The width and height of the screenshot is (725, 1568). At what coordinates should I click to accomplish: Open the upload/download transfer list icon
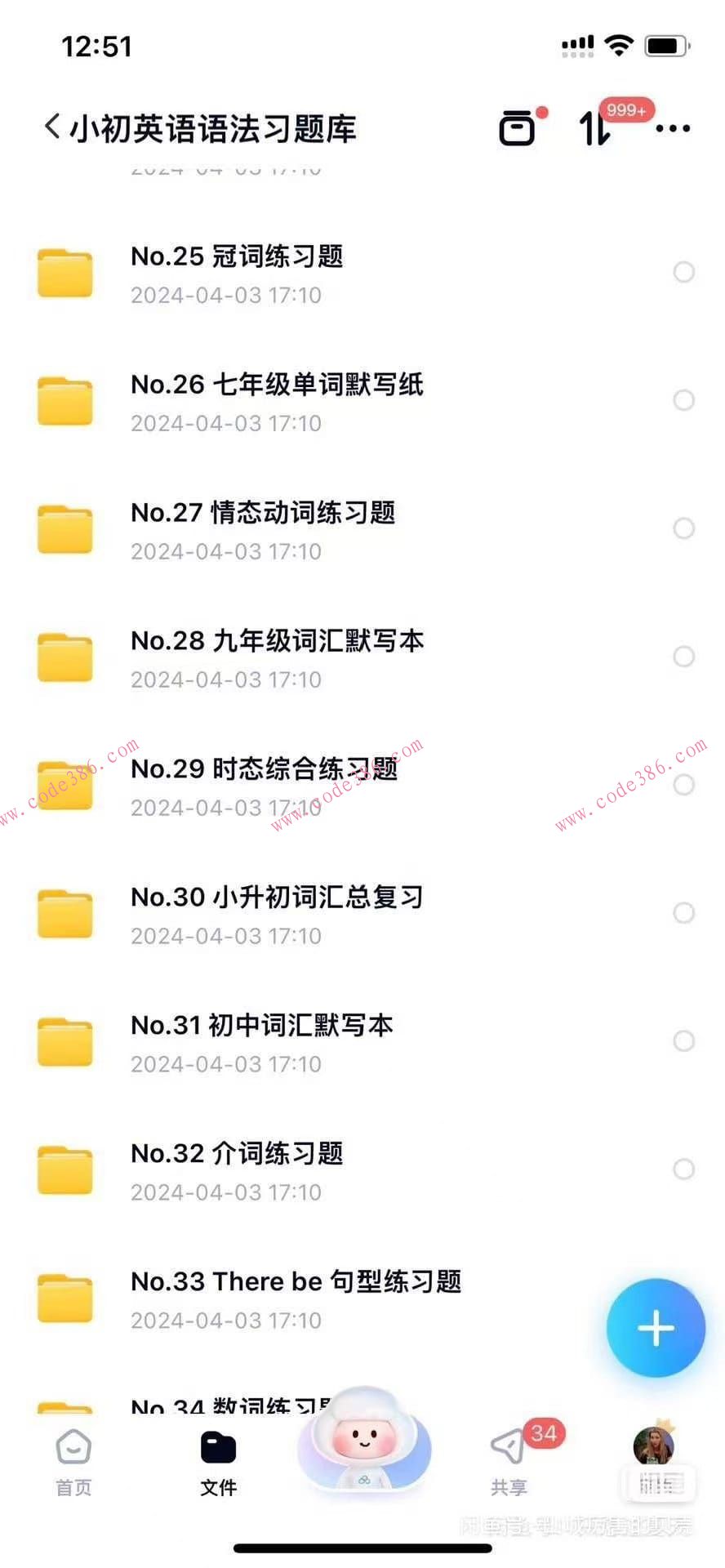[x=594, y=128]
